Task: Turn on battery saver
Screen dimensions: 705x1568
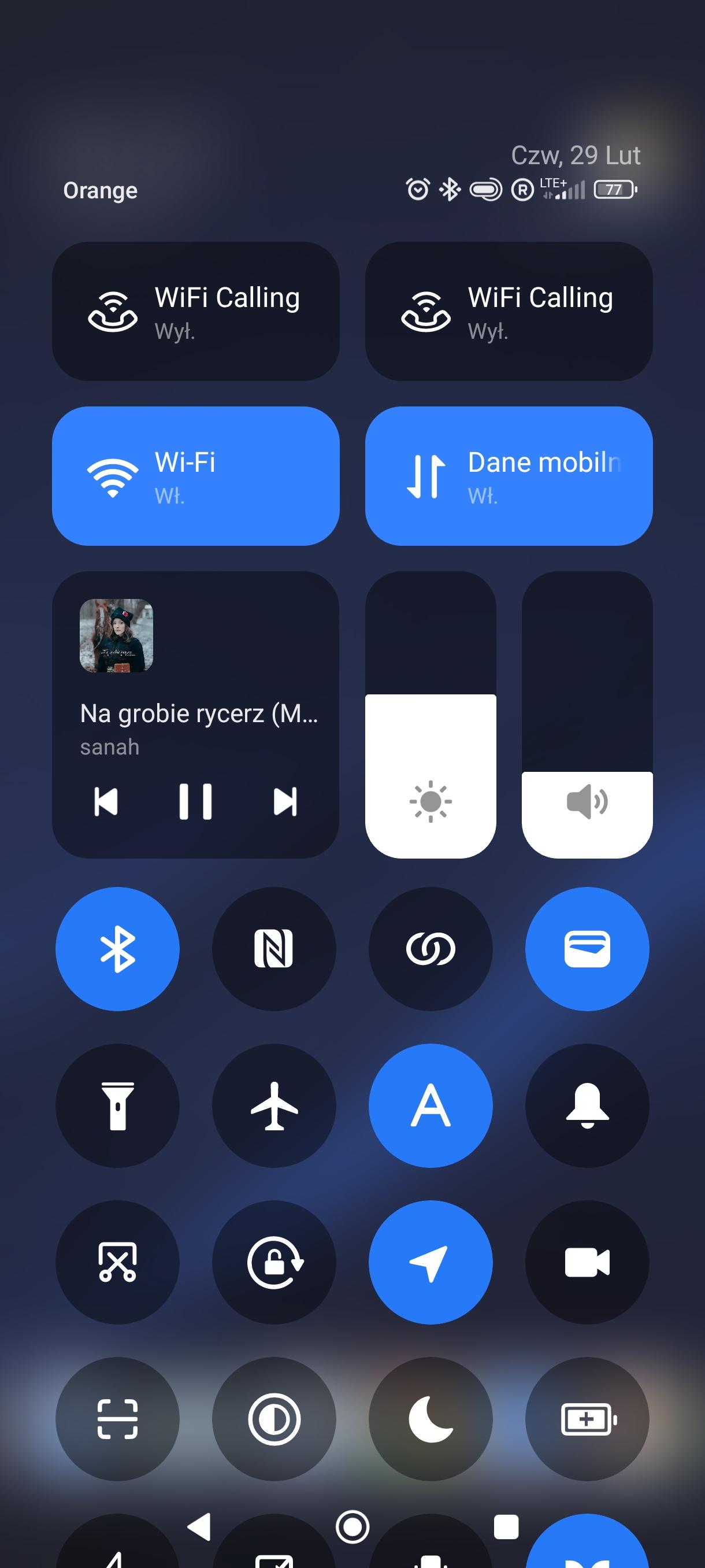Action: tap(587, 1419)
